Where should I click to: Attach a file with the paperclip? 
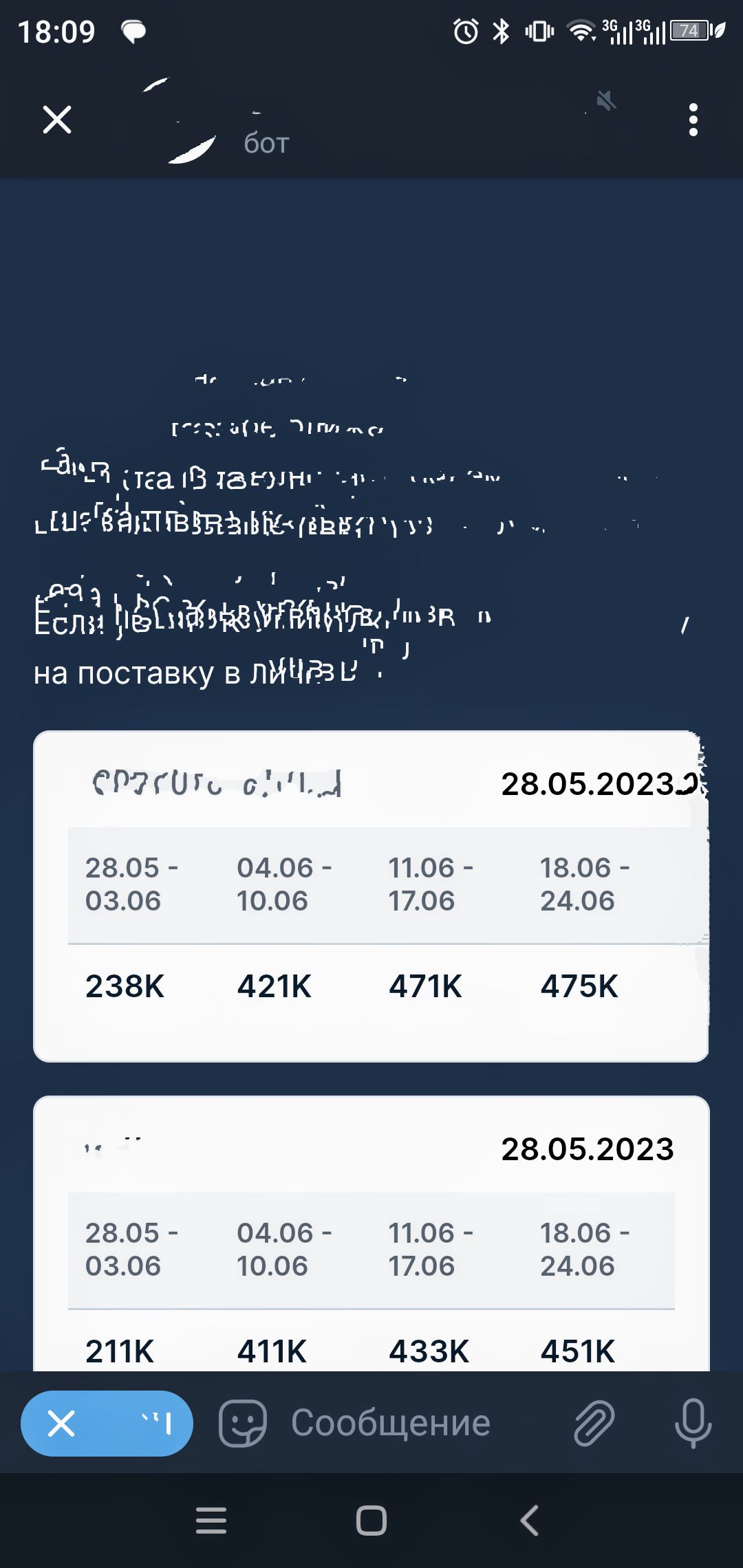(594, 1423)
